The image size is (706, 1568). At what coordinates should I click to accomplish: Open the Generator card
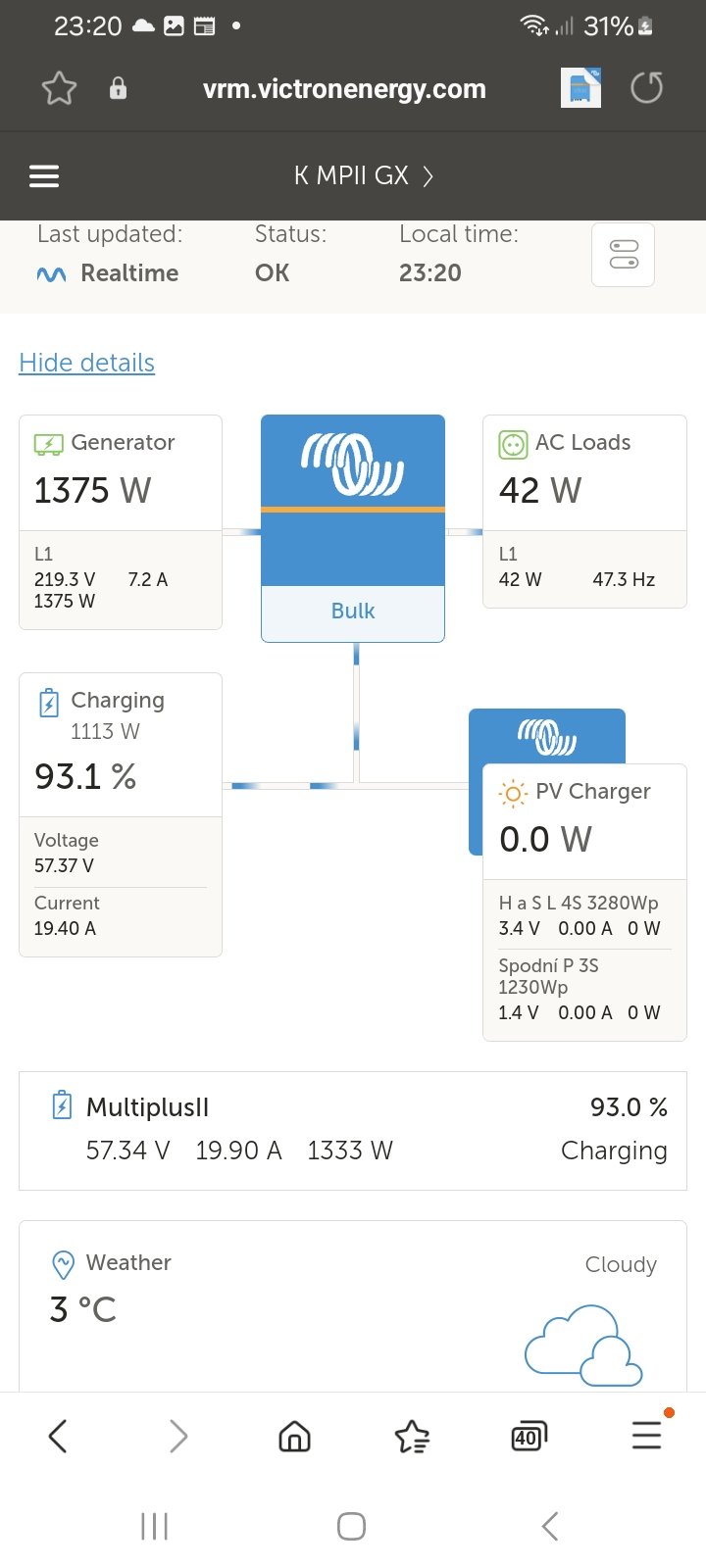point(121,521)
